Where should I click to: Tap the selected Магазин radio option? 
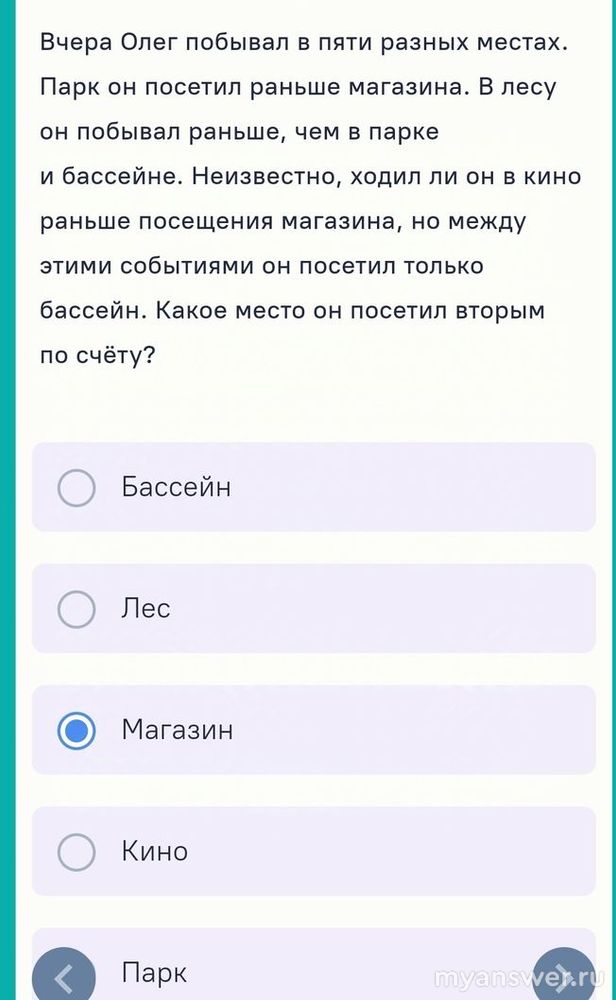click(x=77, y=731)
